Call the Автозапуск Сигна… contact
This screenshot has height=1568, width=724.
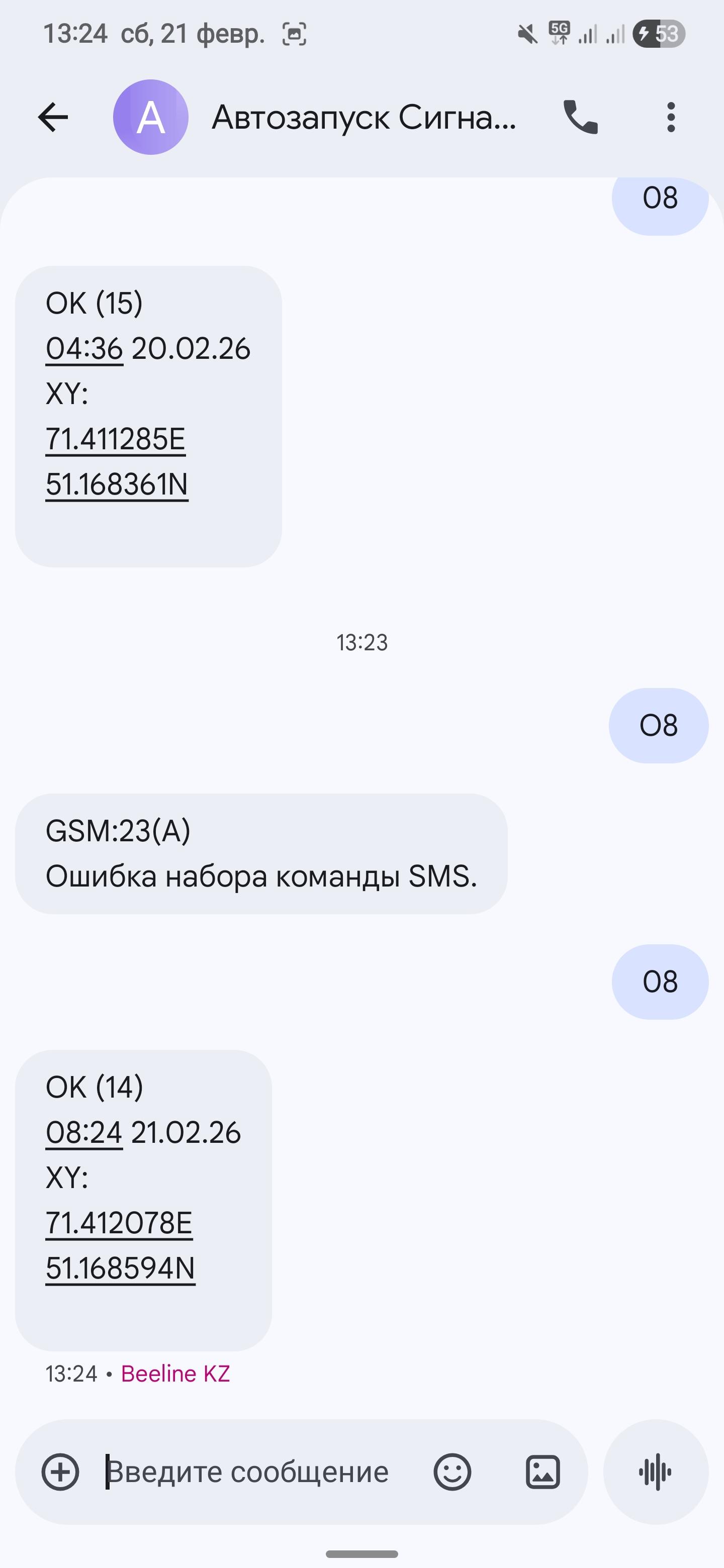580,117
